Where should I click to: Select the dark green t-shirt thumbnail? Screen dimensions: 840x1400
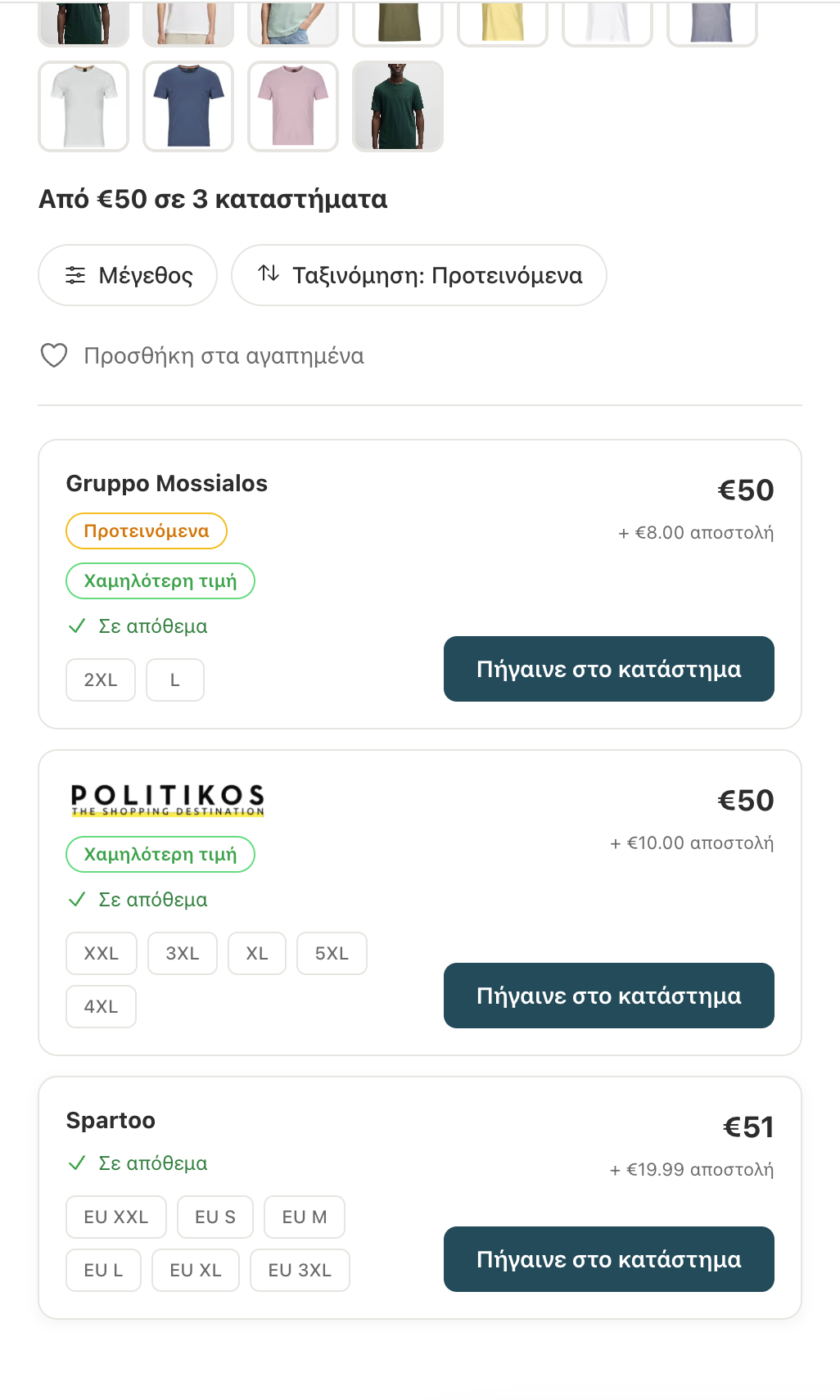point(397,106)
